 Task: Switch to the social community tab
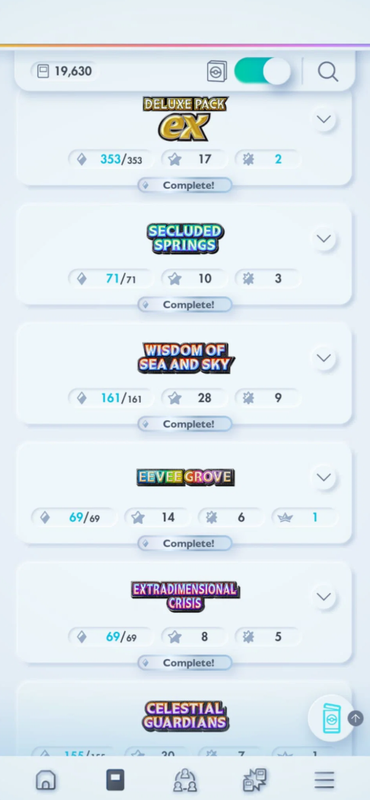pyautogui.click(x=185, y=780)
